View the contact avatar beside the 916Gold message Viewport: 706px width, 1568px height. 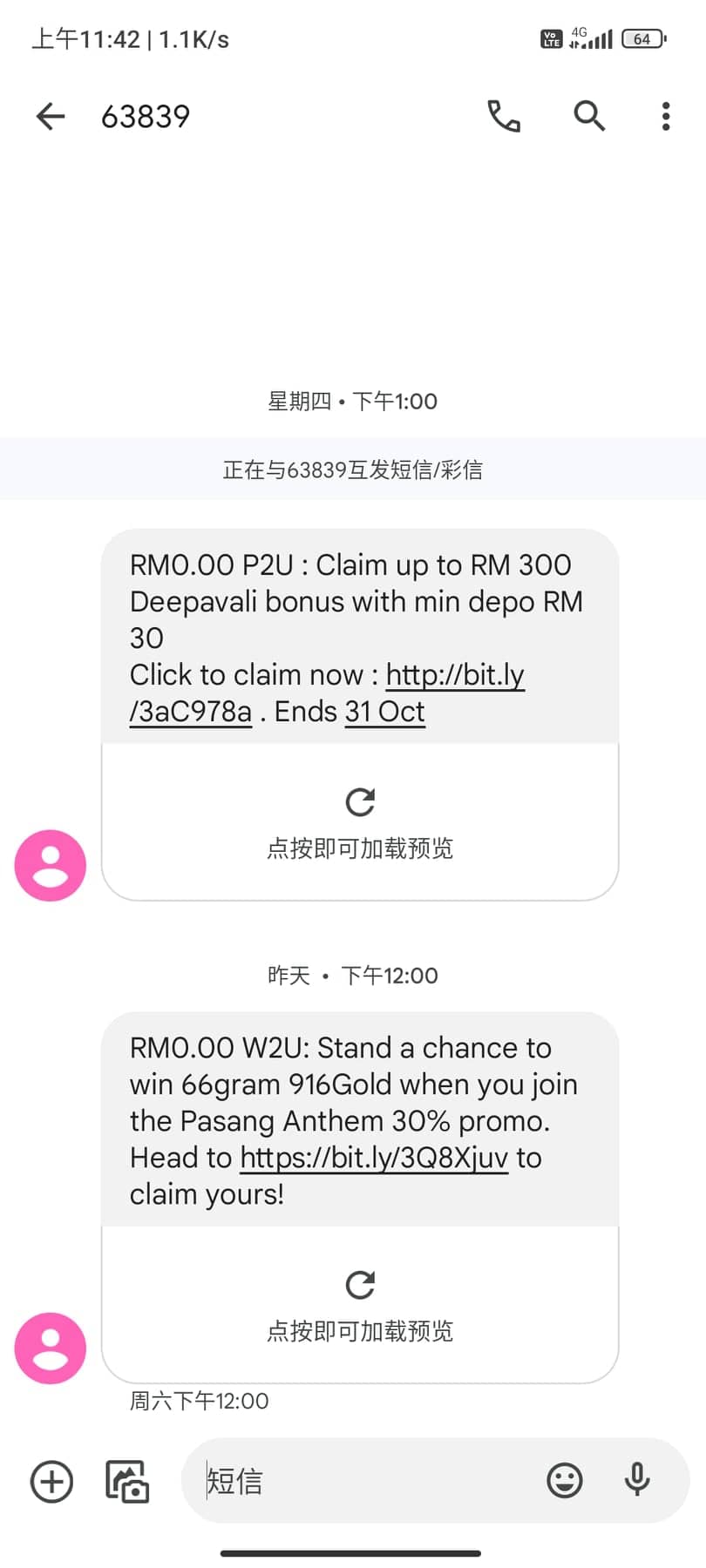(51, 1348)
